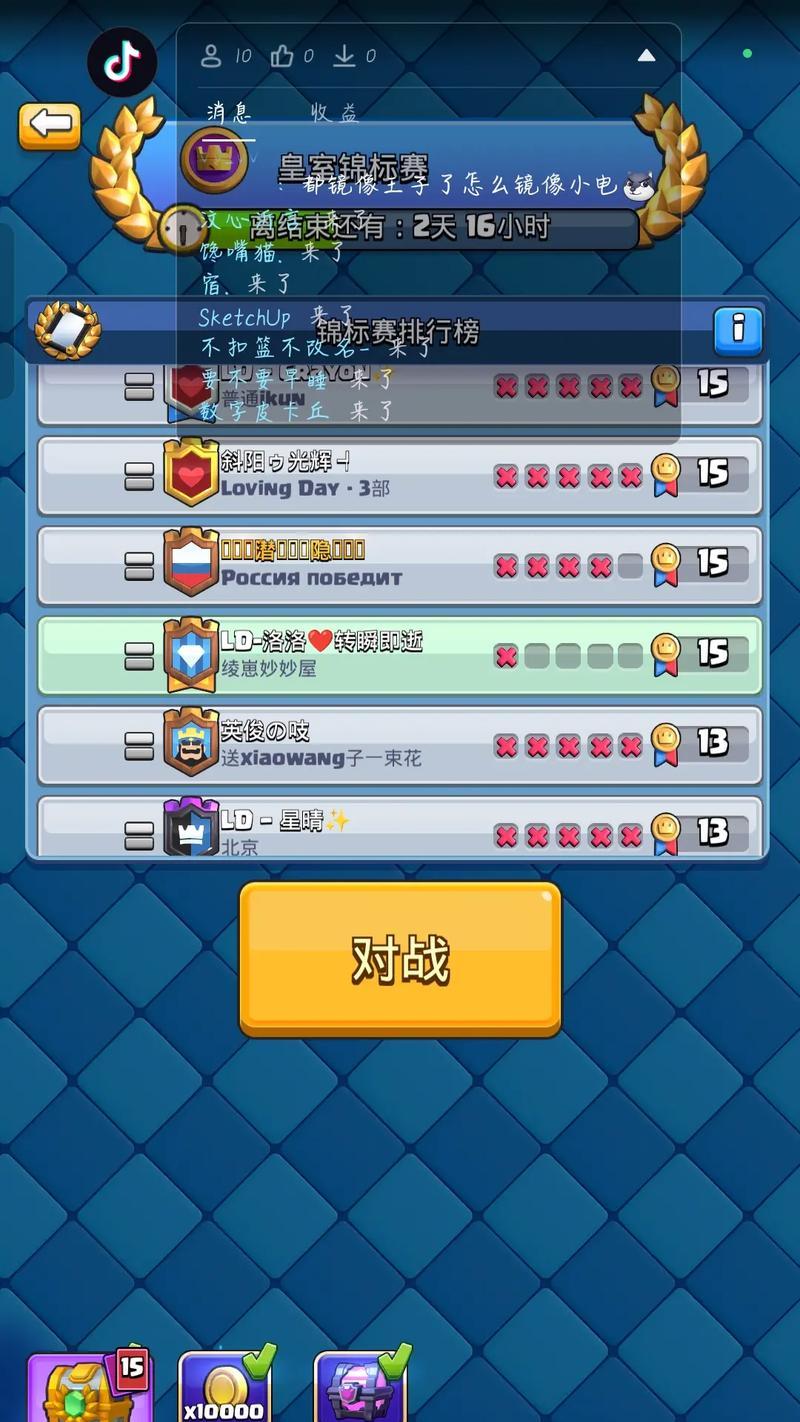800x1422 pixels.
Task: Select the LD-洛洛 转瞬即逝 player row
Action: [x=400, y=655]
